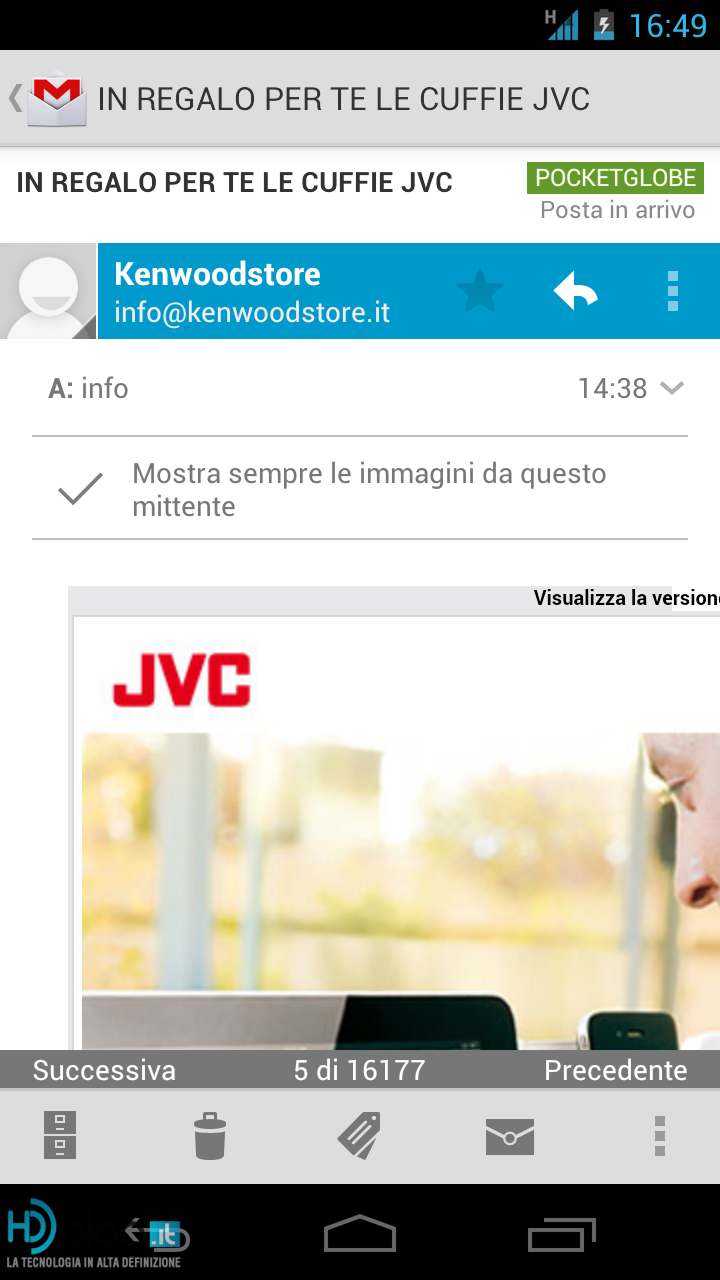Star this Kenwoodstore email
Viewport: 720px width, 1280px height.
pyautogui.click(x=480, y=291)
